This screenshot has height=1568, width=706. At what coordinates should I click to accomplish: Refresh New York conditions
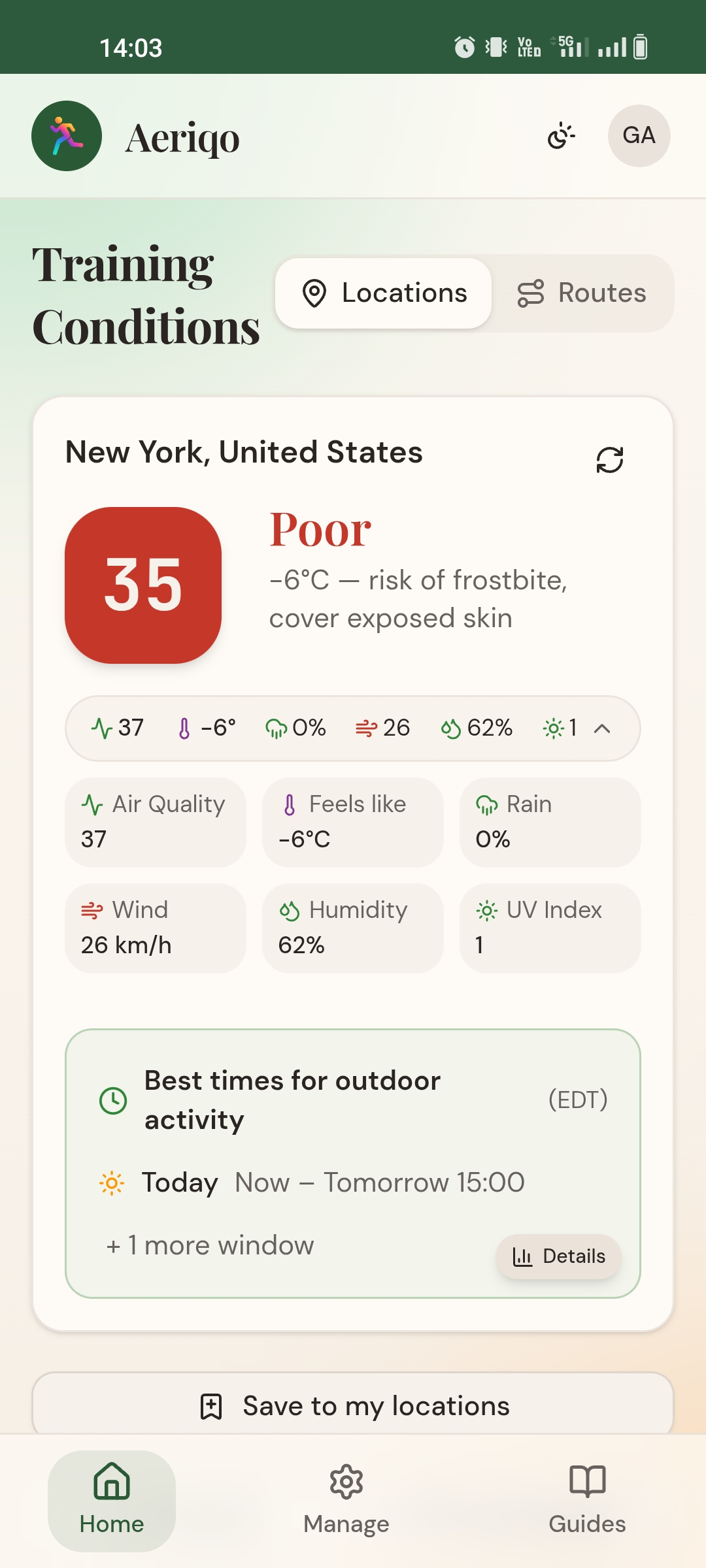pyautogui.click(x=609, y=460)
